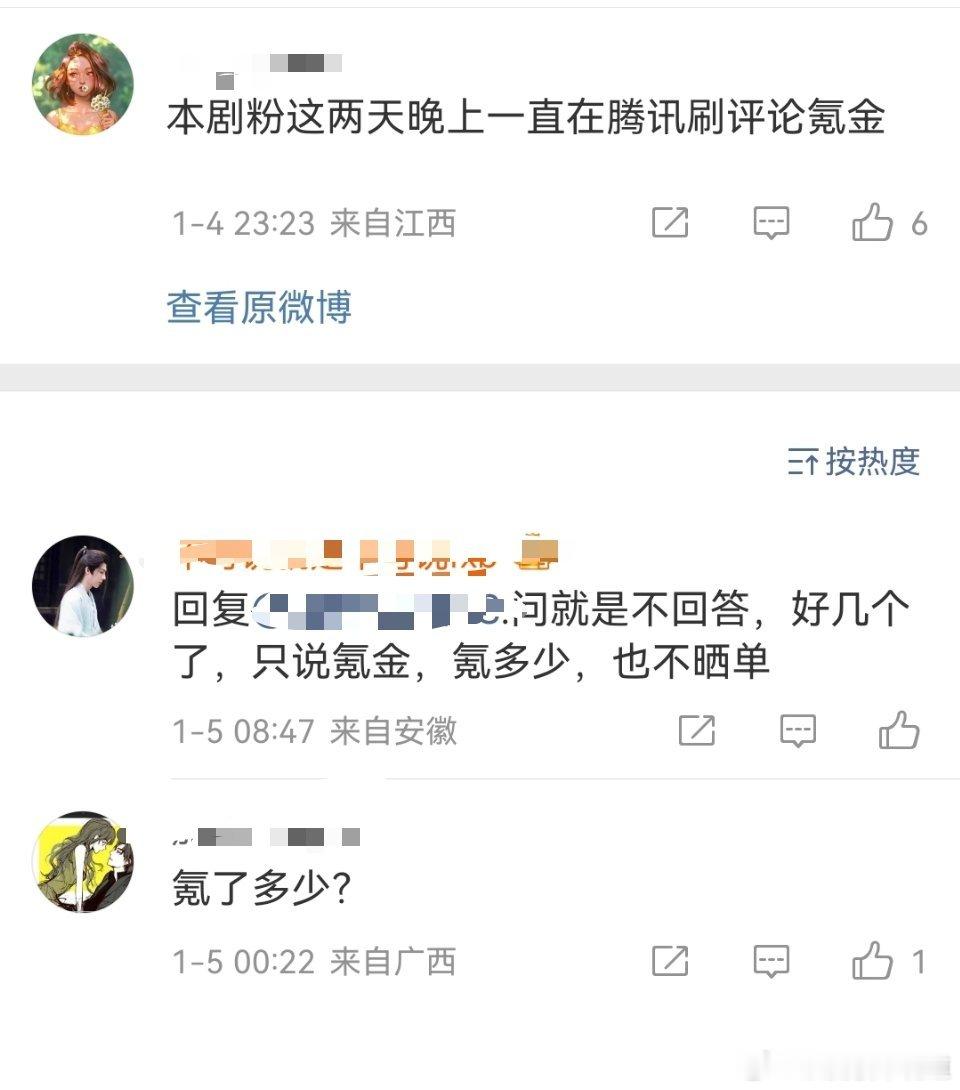
Task: Click the like thumb showing 6 likes
Action: 875,221
